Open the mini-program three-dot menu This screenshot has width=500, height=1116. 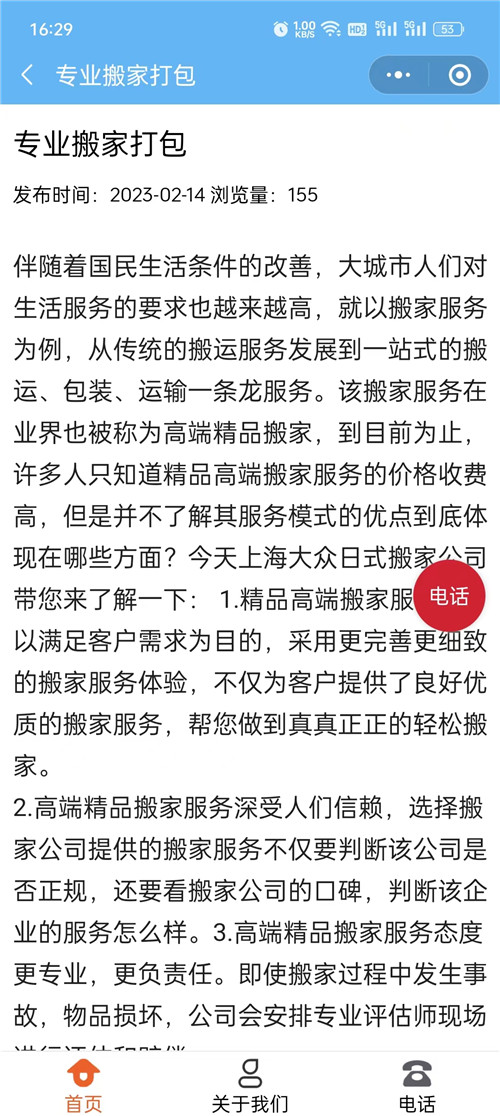(399, 75)
